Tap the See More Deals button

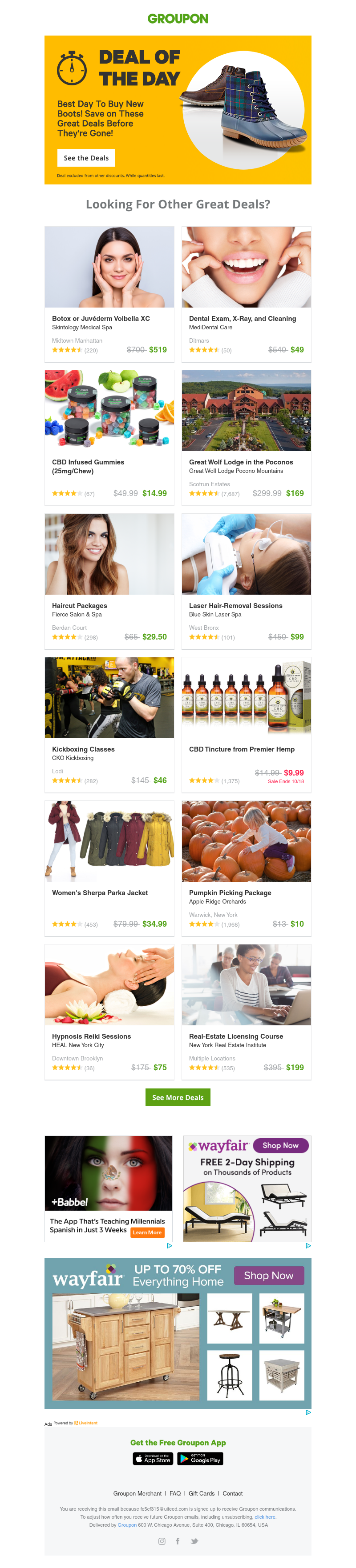(x=178, y=1097)
